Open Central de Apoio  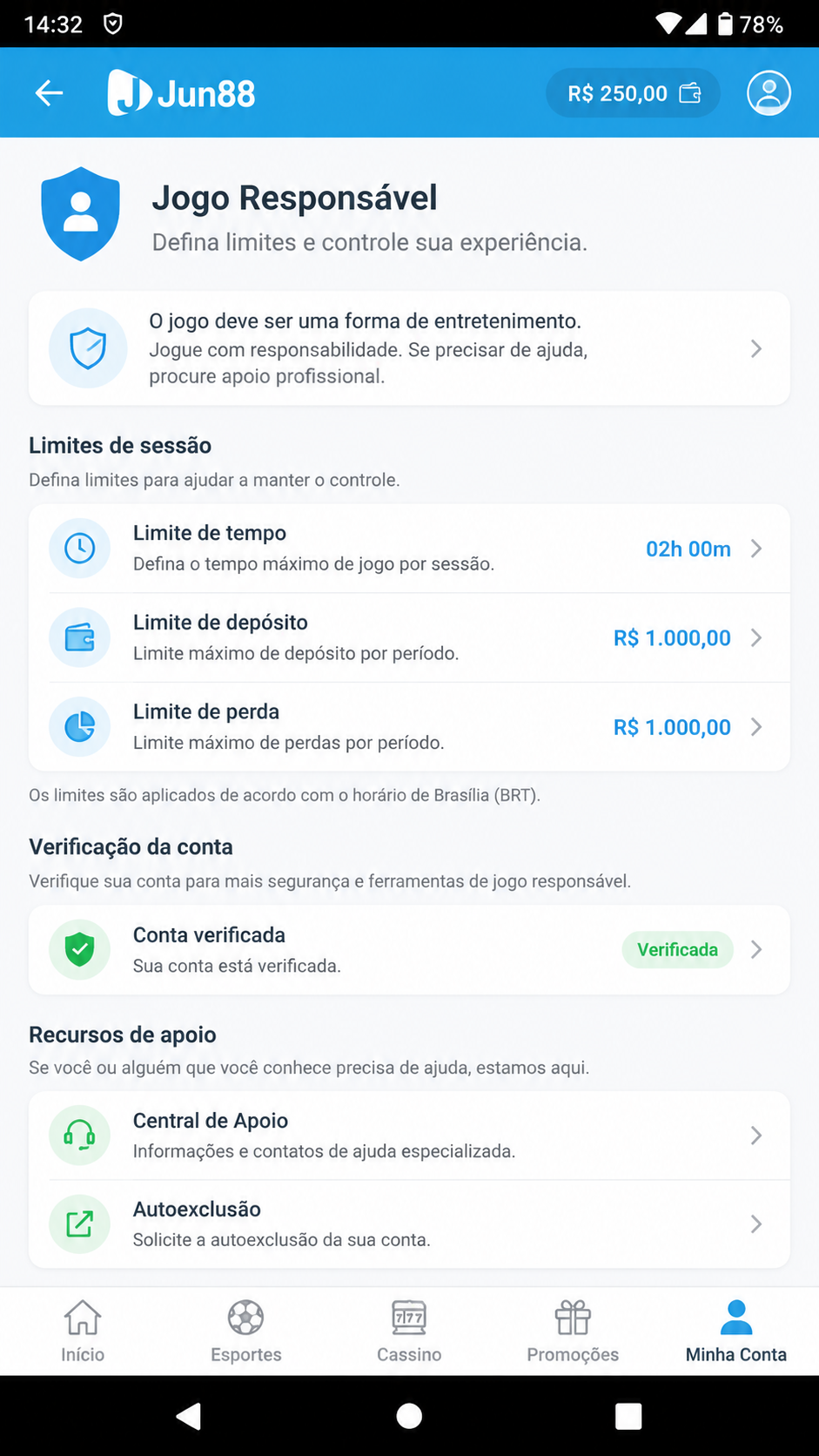click(x=409, y=1136)
